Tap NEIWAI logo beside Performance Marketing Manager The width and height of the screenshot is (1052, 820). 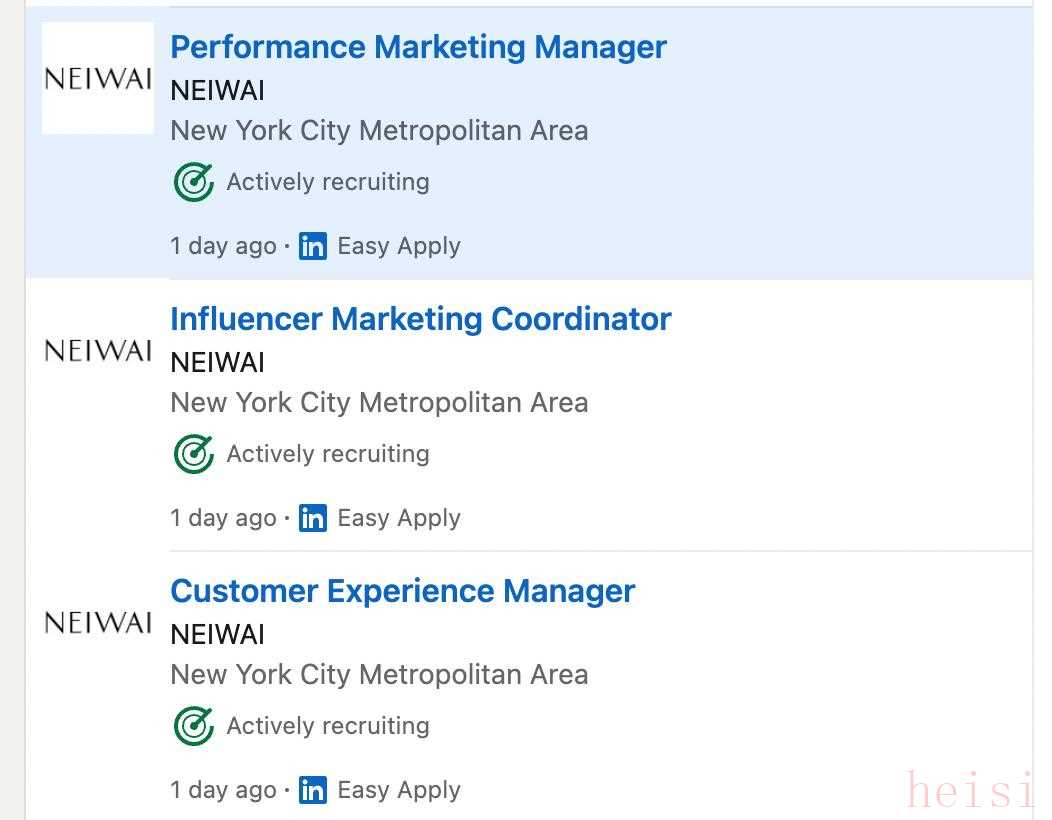point(98,79)
